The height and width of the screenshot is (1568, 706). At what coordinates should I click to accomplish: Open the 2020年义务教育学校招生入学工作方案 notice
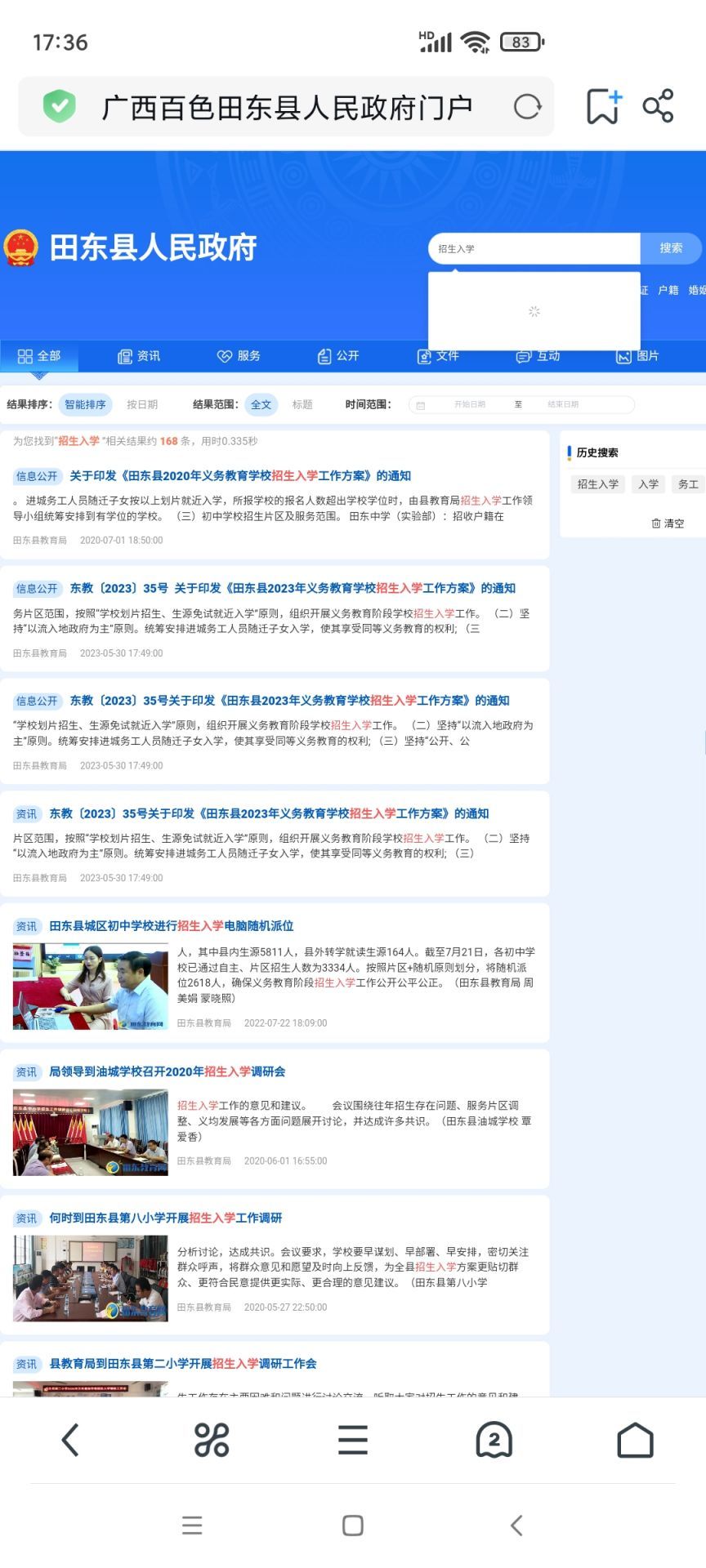click(240, 476)
